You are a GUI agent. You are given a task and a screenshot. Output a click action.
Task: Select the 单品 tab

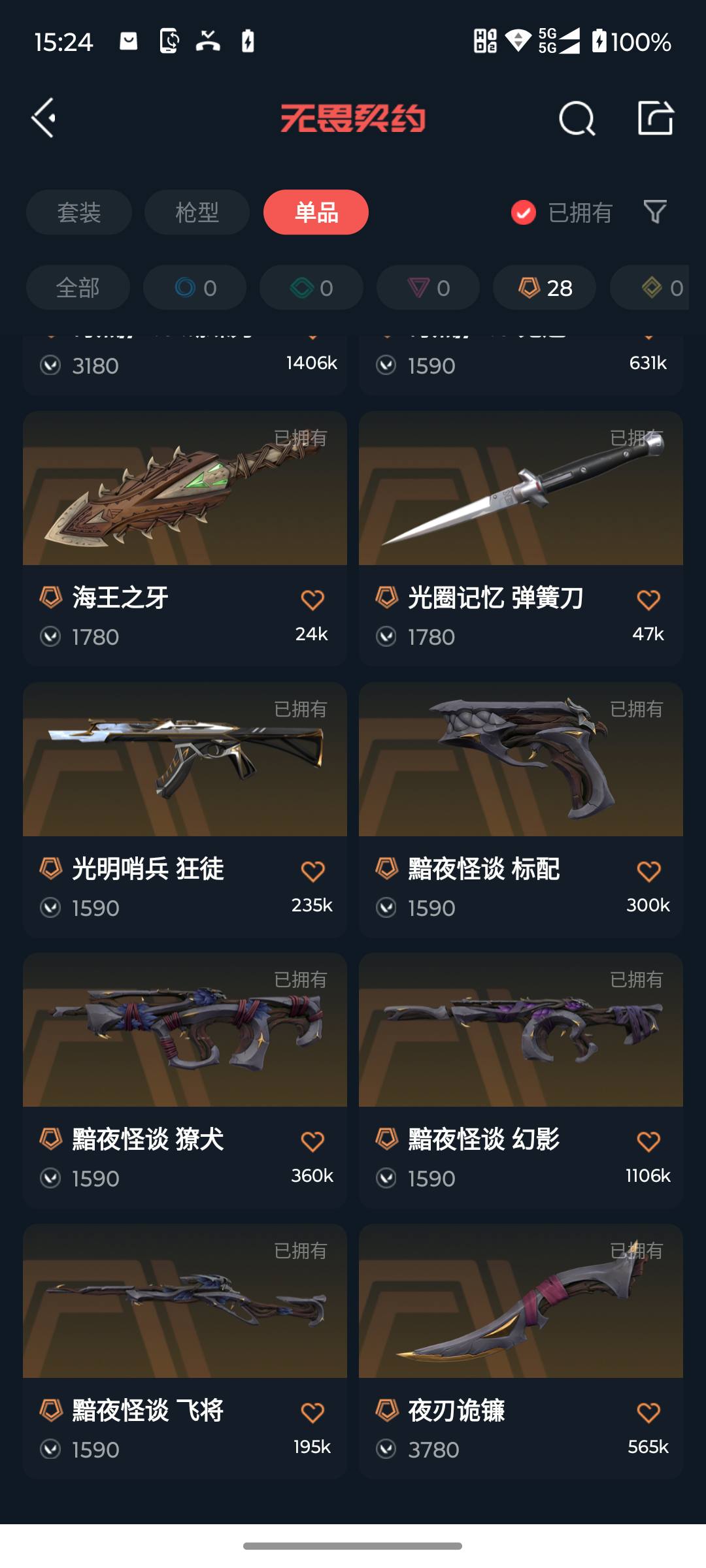pyautogui.click(x=315, y=212)
